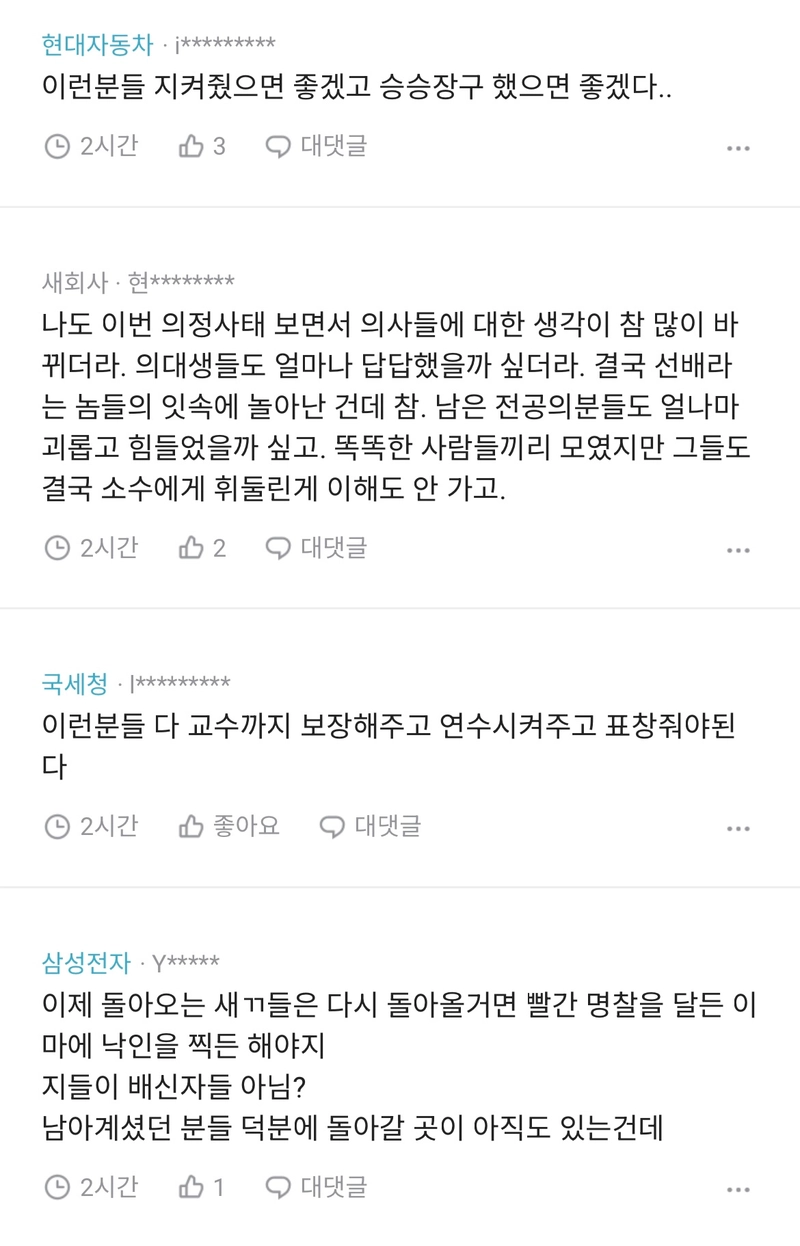Open more options on 새회사 comment
This screenshot has width=800, height=1246.
pyautogui.click(x=738, y=550)
